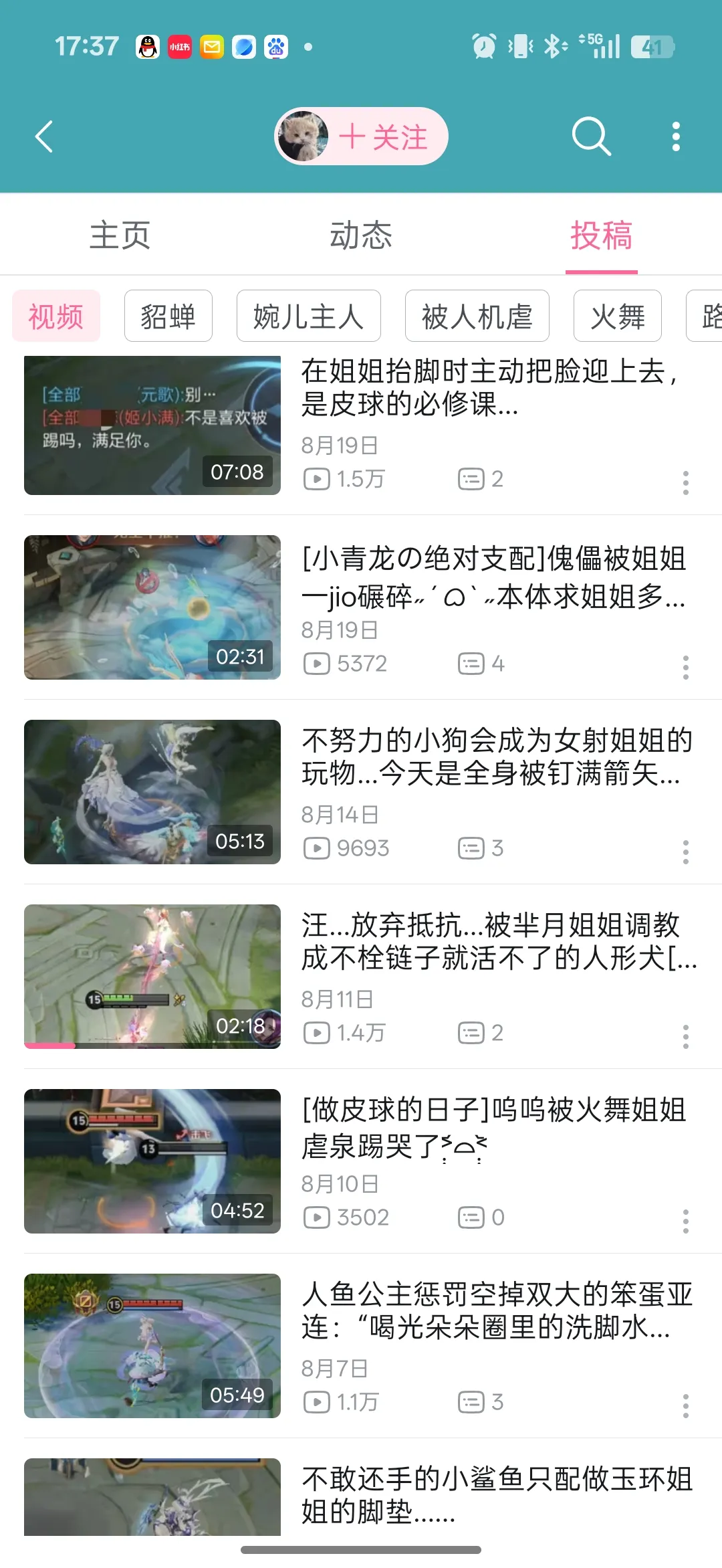Play the 07:08 video from 8月19日
722x1568 pixels.
point(152,426)
